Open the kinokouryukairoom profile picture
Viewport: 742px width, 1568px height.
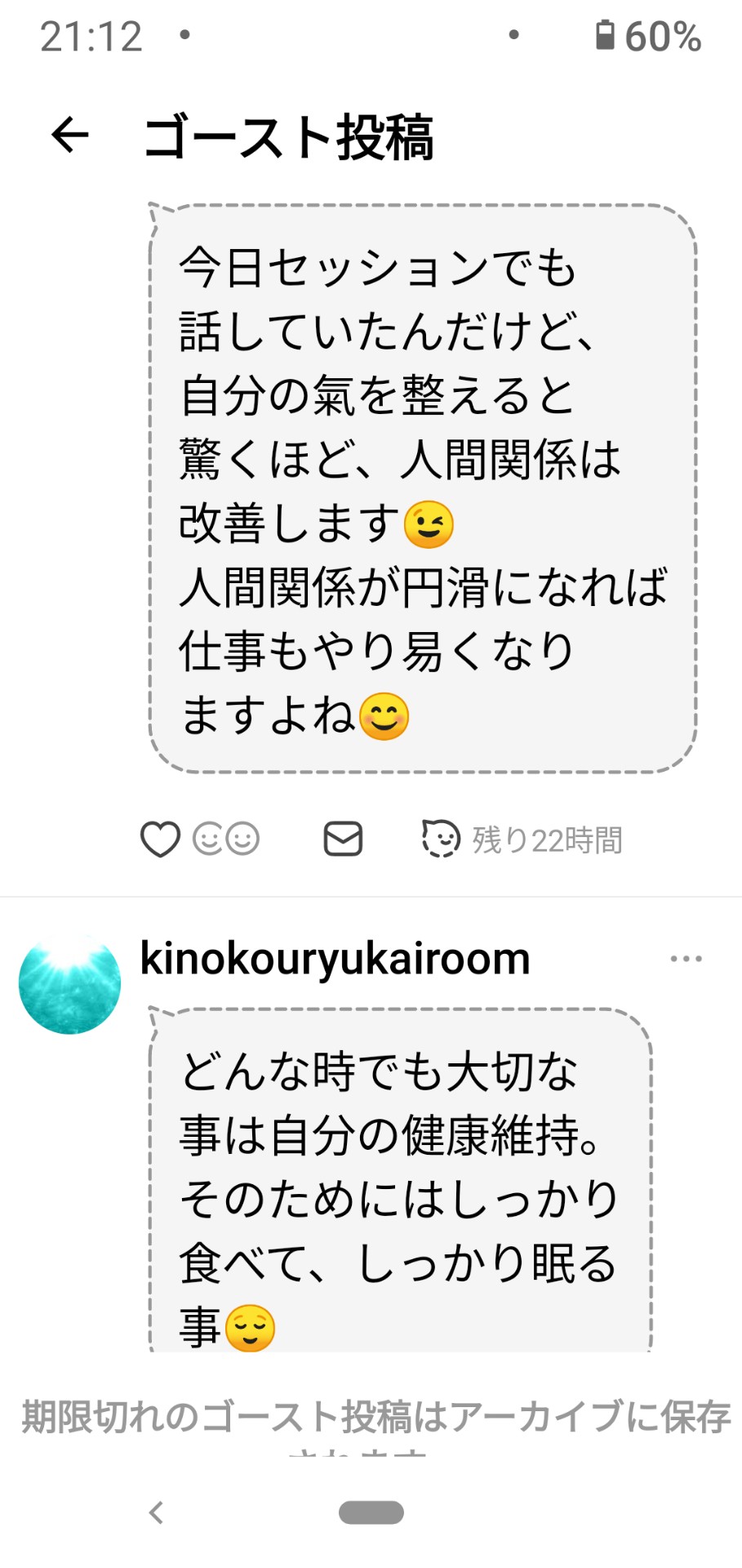click(x=70, y=983)
